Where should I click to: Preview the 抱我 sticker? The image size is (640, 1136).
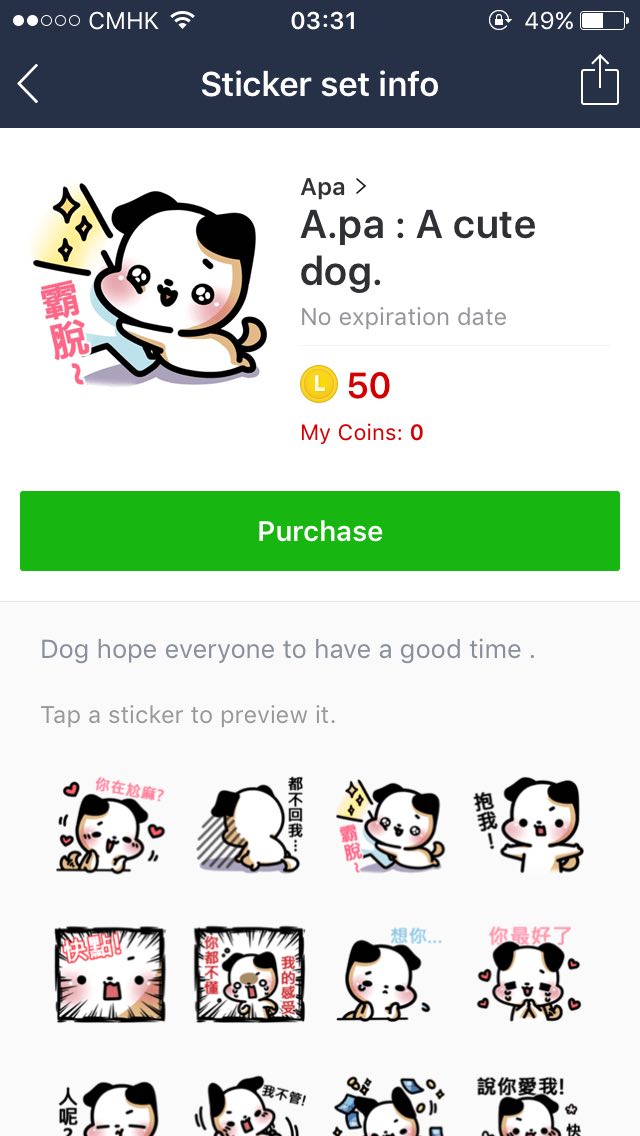[x=528, y=827]
